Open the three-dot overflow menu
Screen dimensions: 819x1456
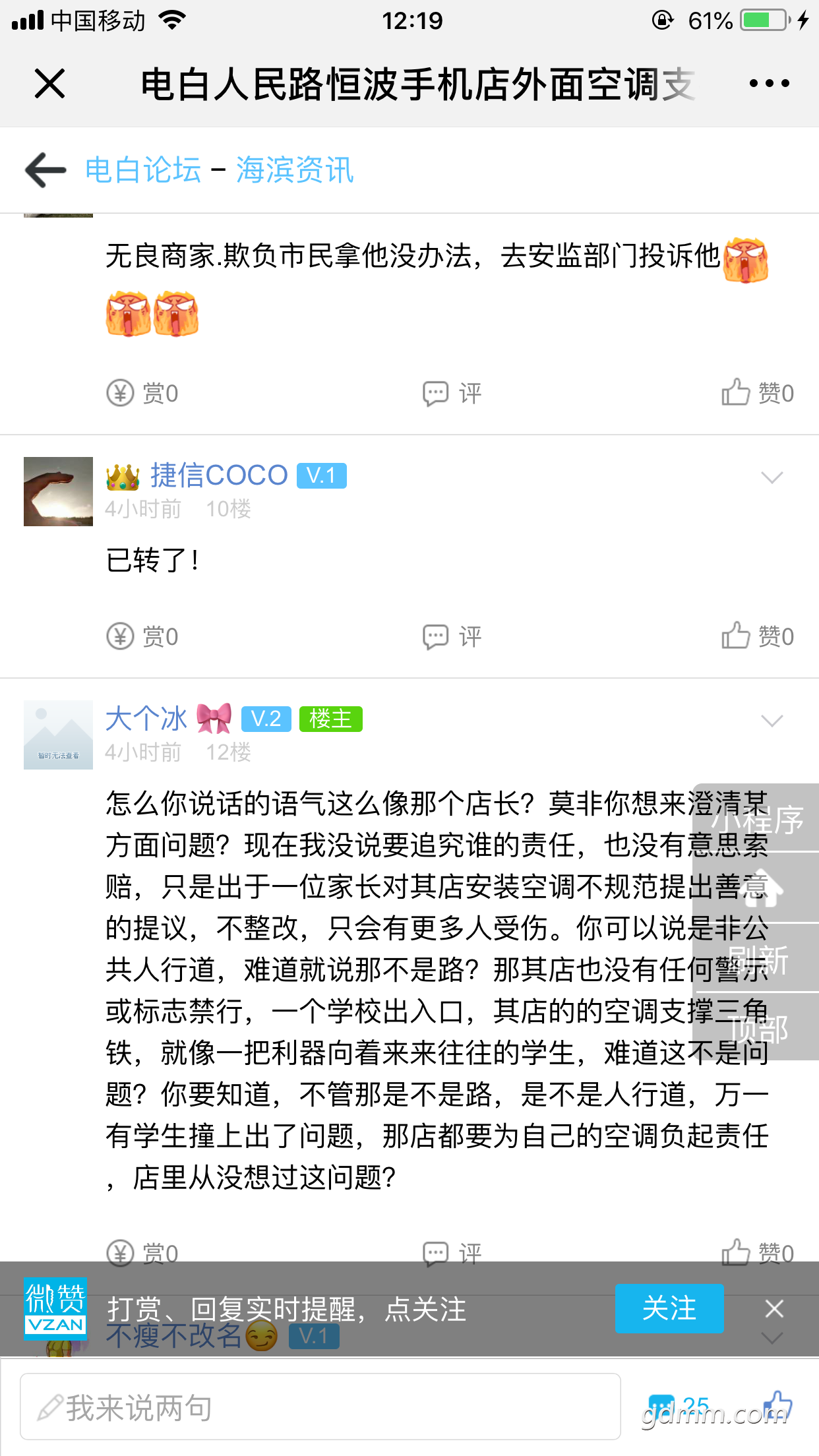[x=769, y=84]
